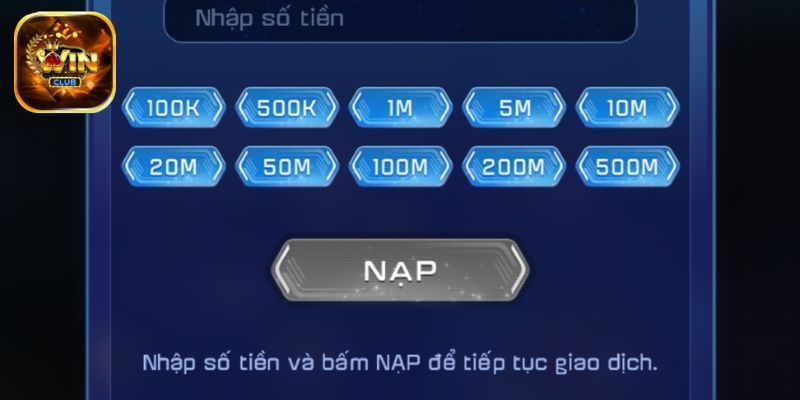Select the 20M amount chip
This screenshot has width=800, height=400.
173,166
